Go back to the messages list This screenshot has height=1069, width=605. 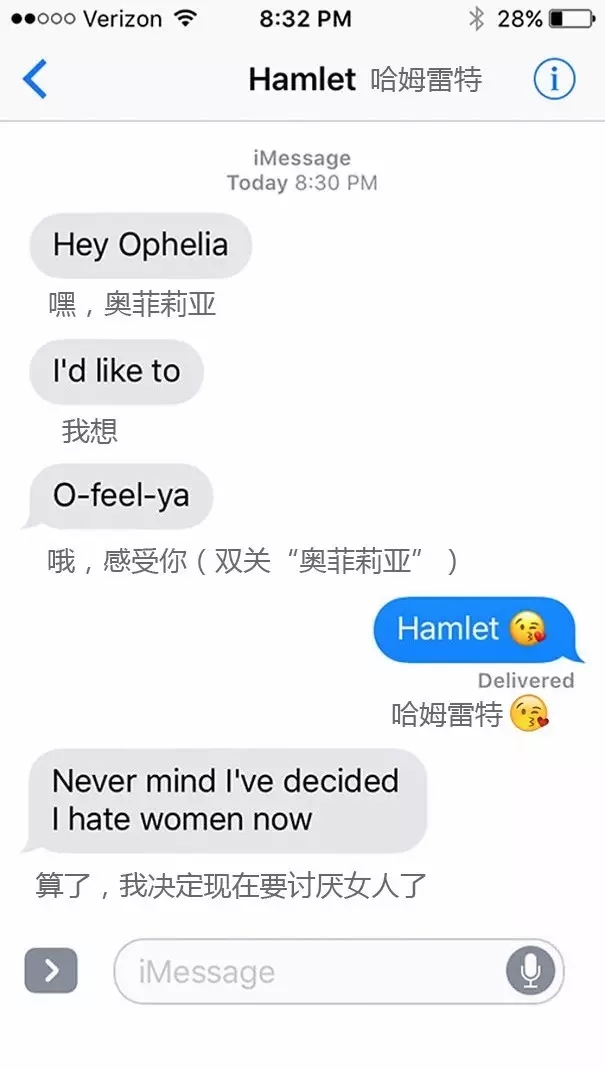(35, 79)
